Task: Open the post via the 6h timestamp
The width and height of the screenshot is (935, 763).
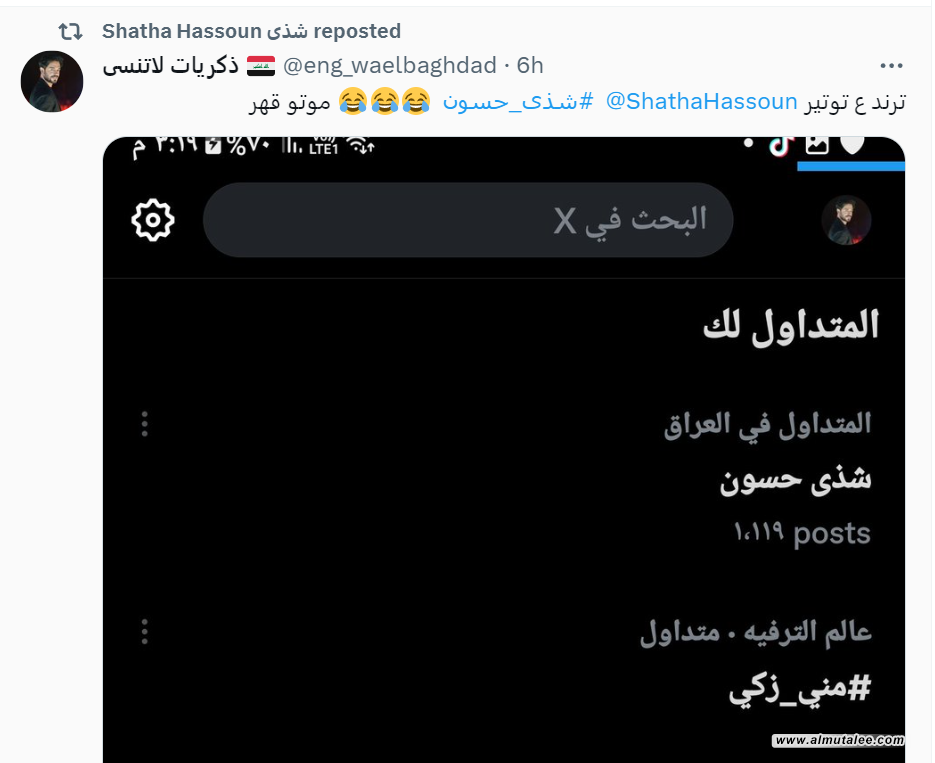Action: pos(530,66)
